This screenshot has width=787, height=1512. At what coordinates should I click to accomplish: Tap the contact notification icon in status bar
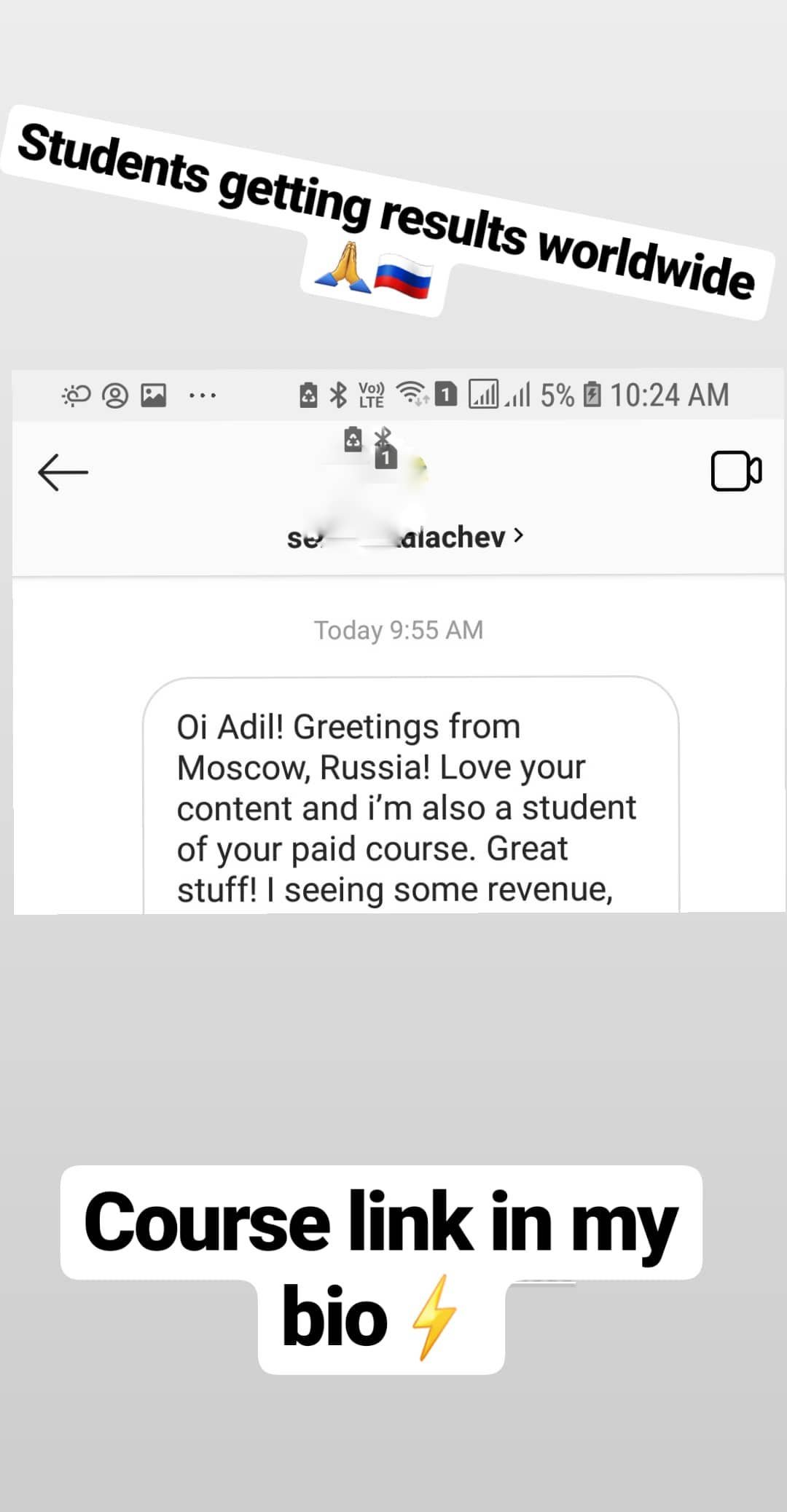[x=115, y=395]
